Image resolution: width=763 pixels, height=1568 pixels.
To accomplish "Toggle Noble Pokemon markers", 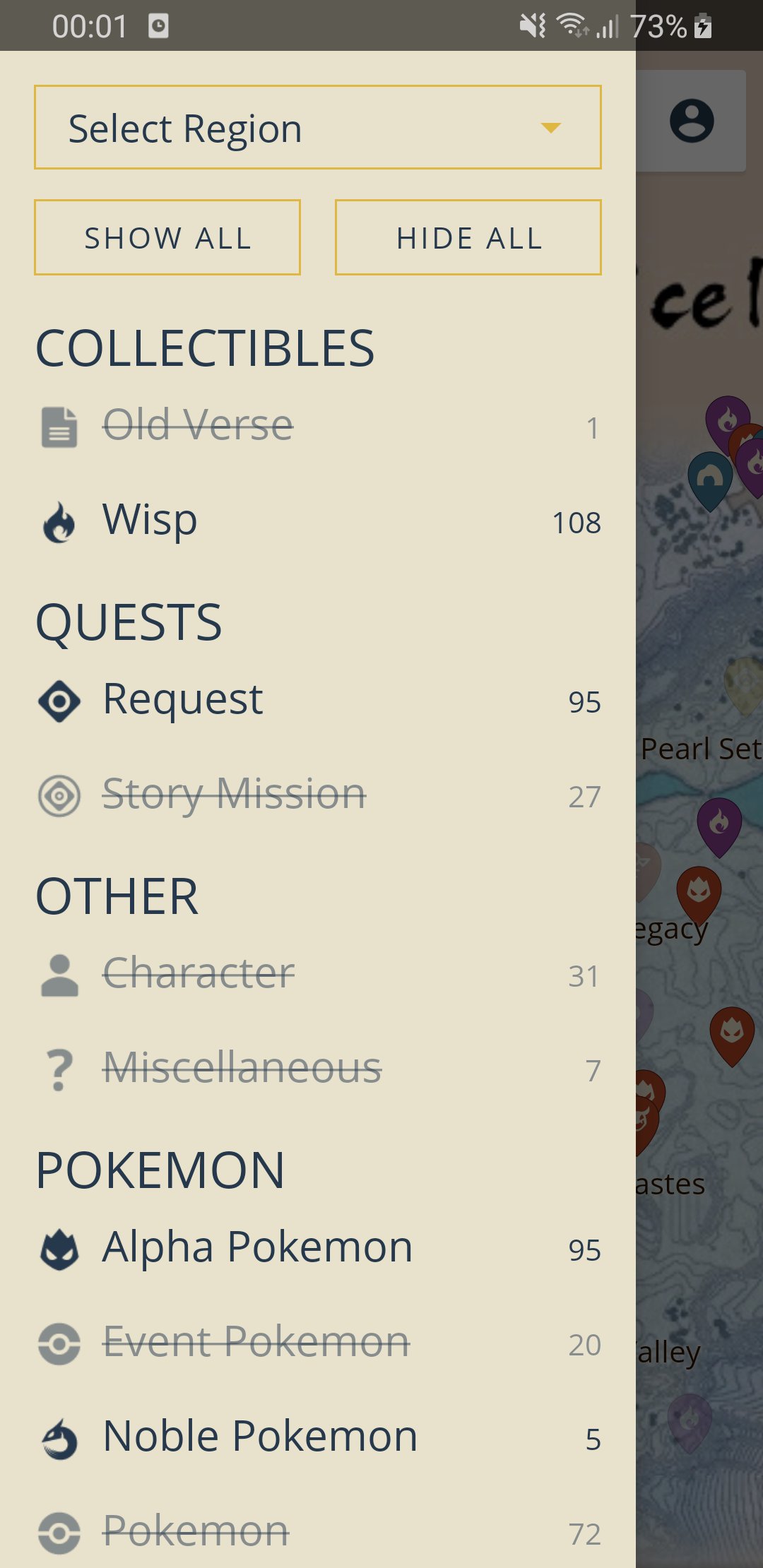I will click(318, 1438).
